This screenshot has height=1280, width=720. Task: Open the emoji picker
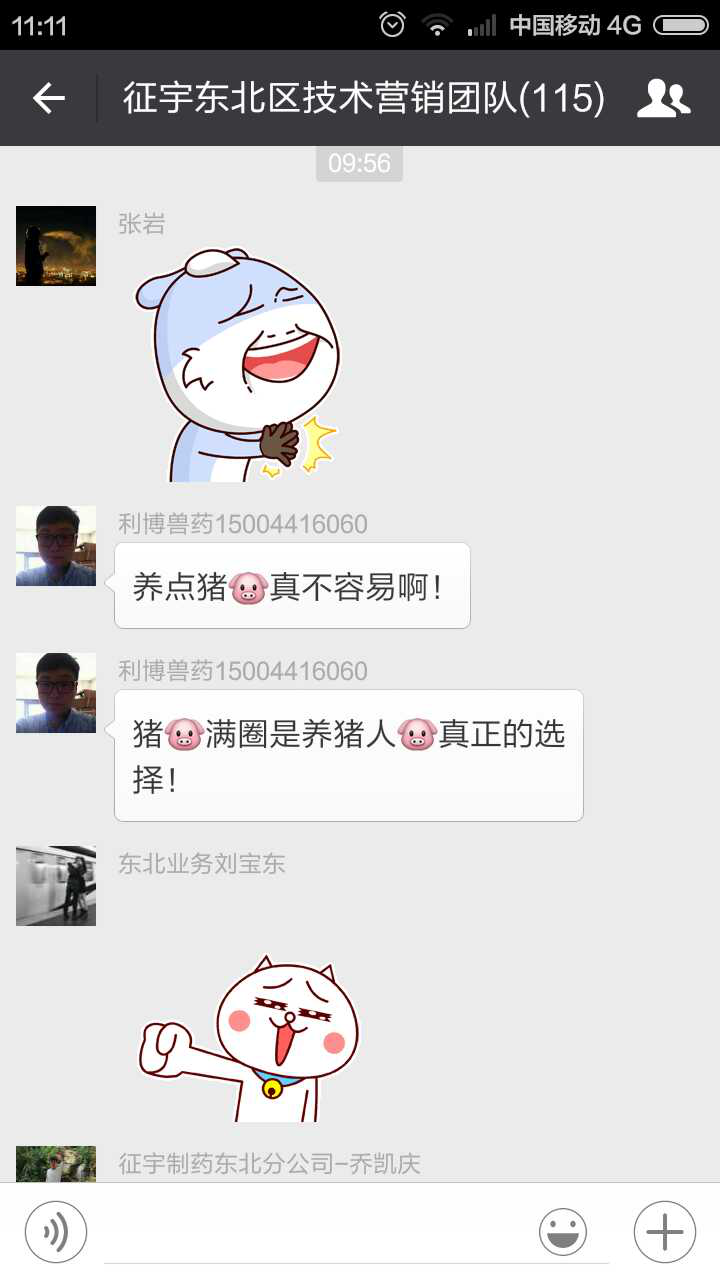pyautogui.click(x=563, y=1232)
